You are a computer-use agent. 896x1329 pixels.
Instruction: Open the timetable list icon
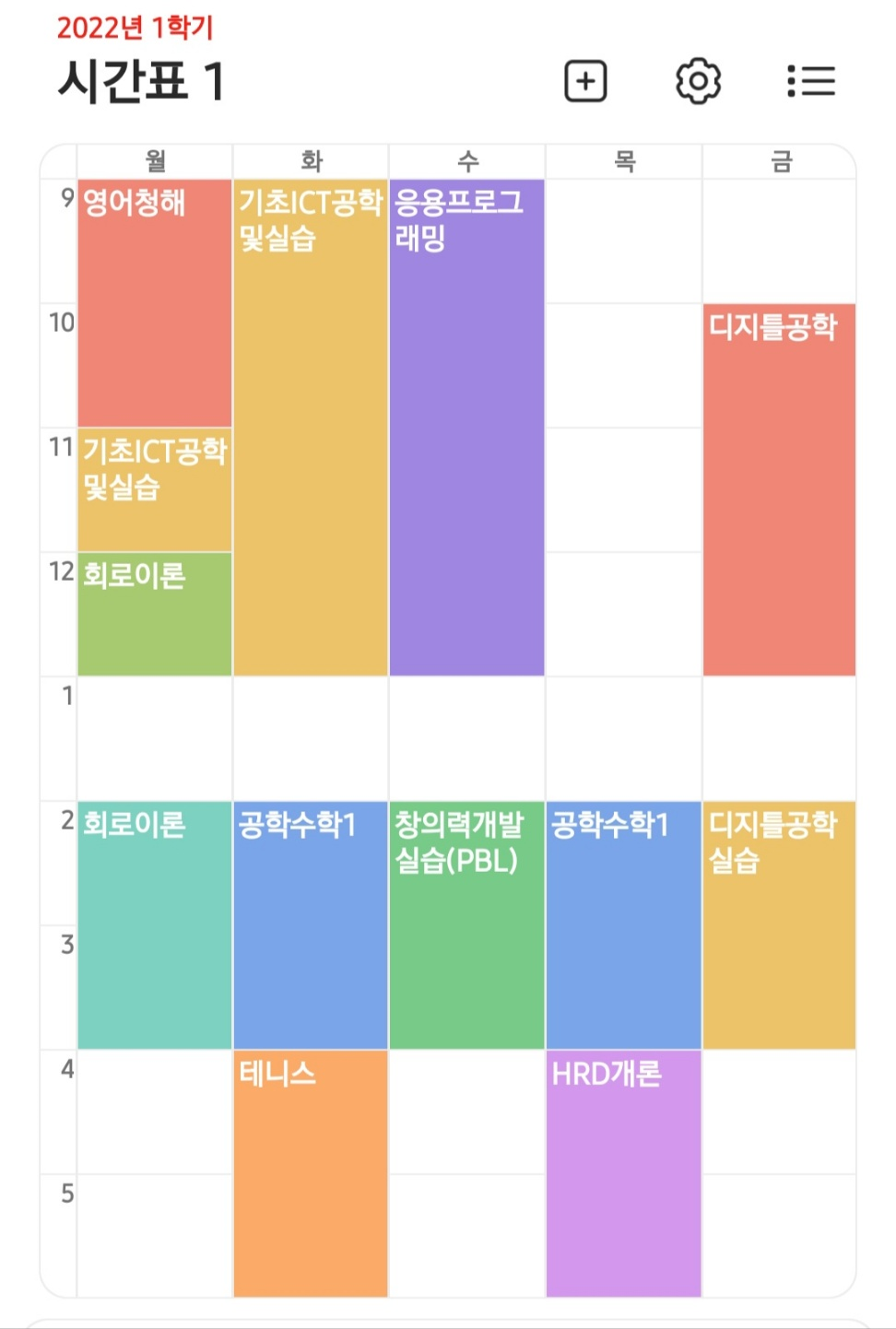coord(811,81)
